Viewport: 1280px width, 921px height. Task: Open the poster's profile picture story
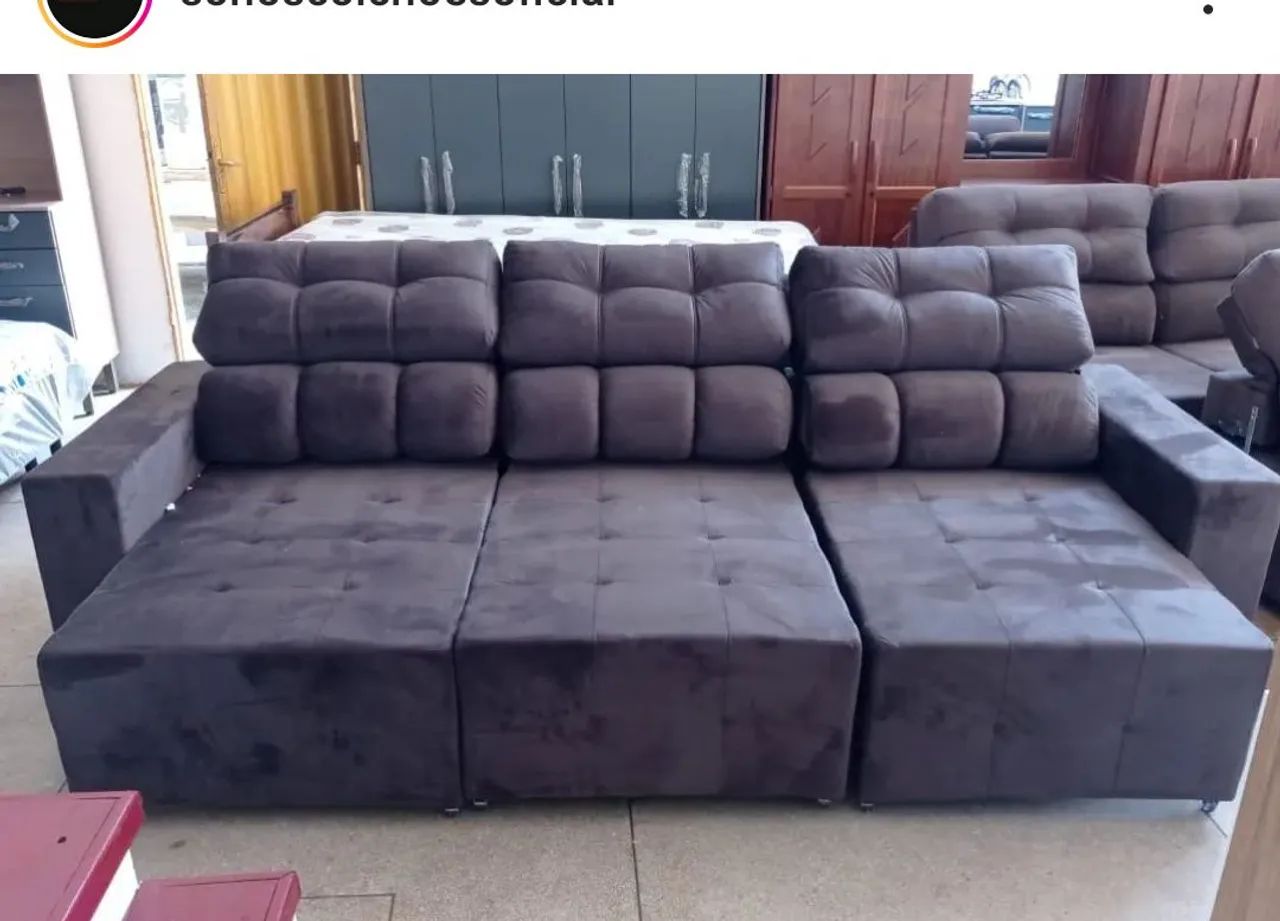pos(95,12)
